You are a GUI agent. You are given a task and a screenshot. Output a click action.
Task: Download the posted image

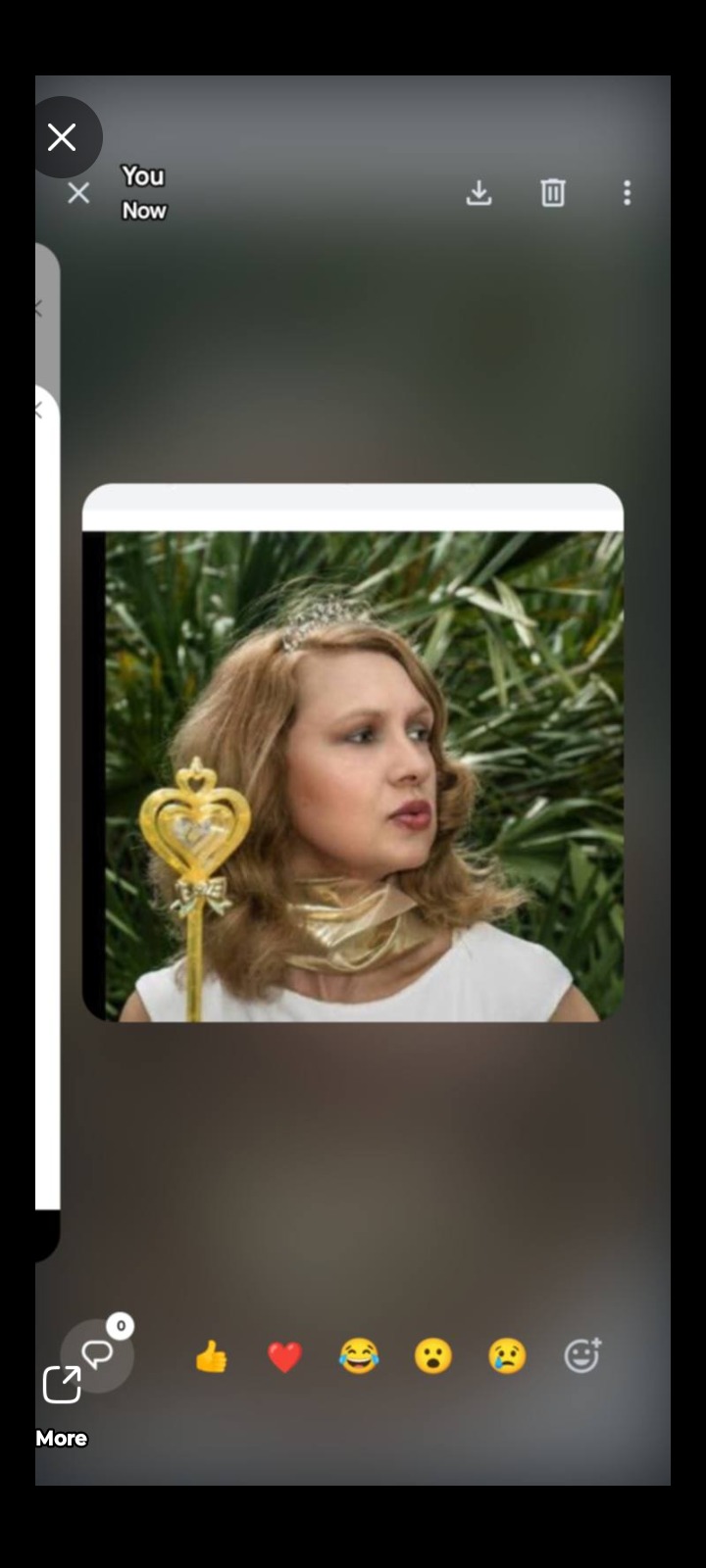tap(479, 193)
